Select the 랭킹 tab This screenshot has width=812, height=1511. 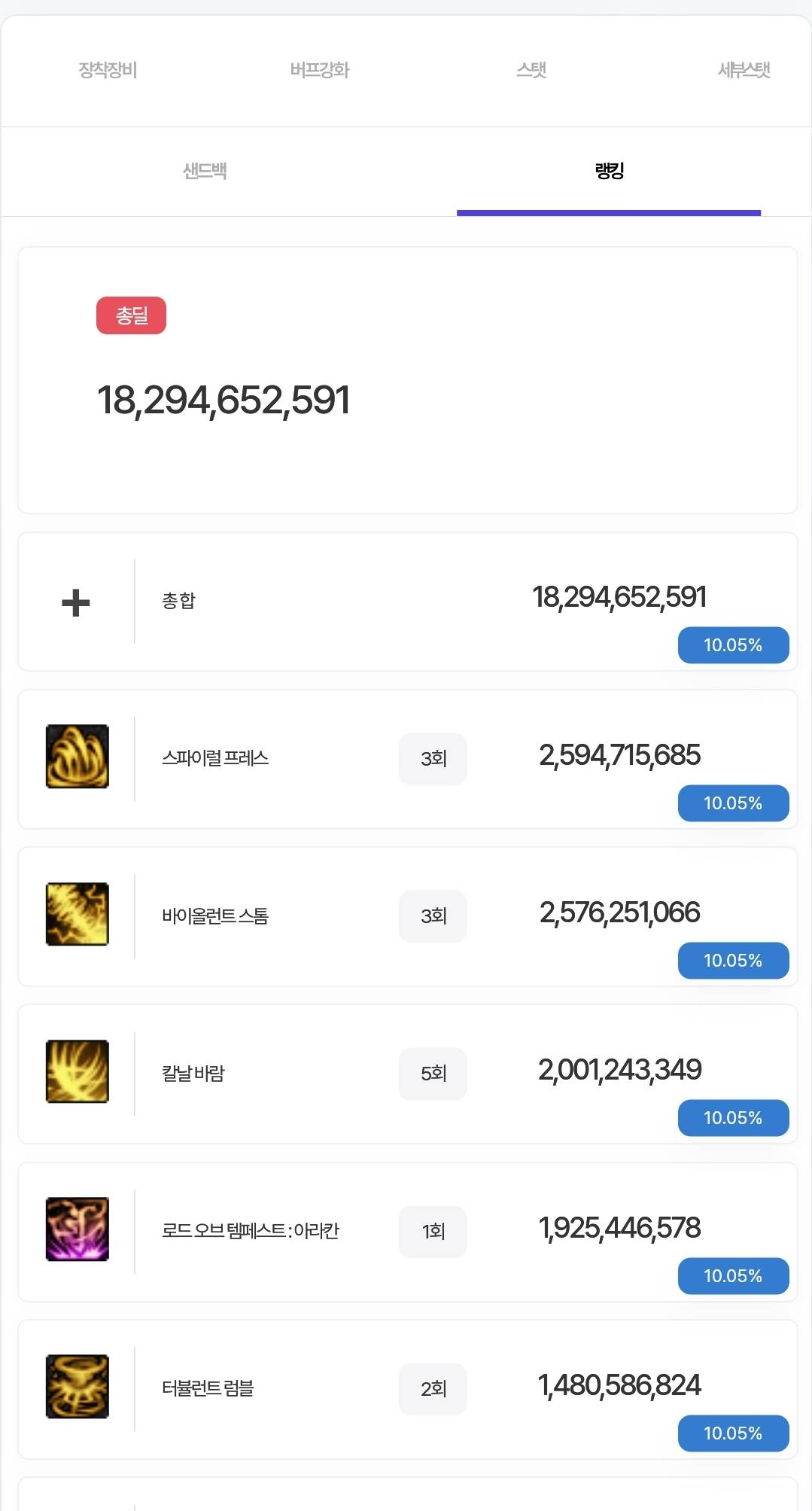[x=609, y=172]
